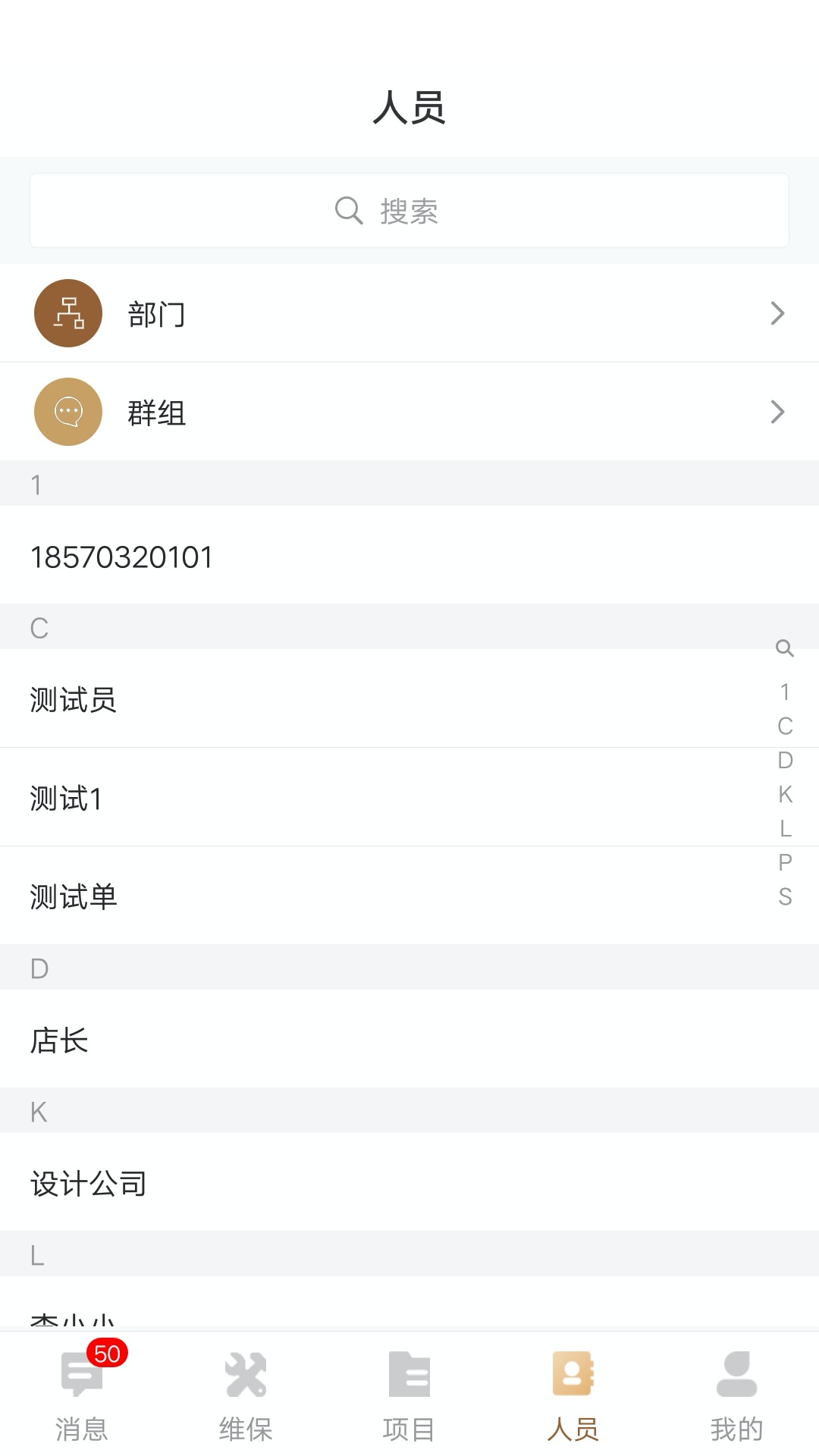
Task: Select letter K in the alphabet index
Action: (x=783, y=794)
